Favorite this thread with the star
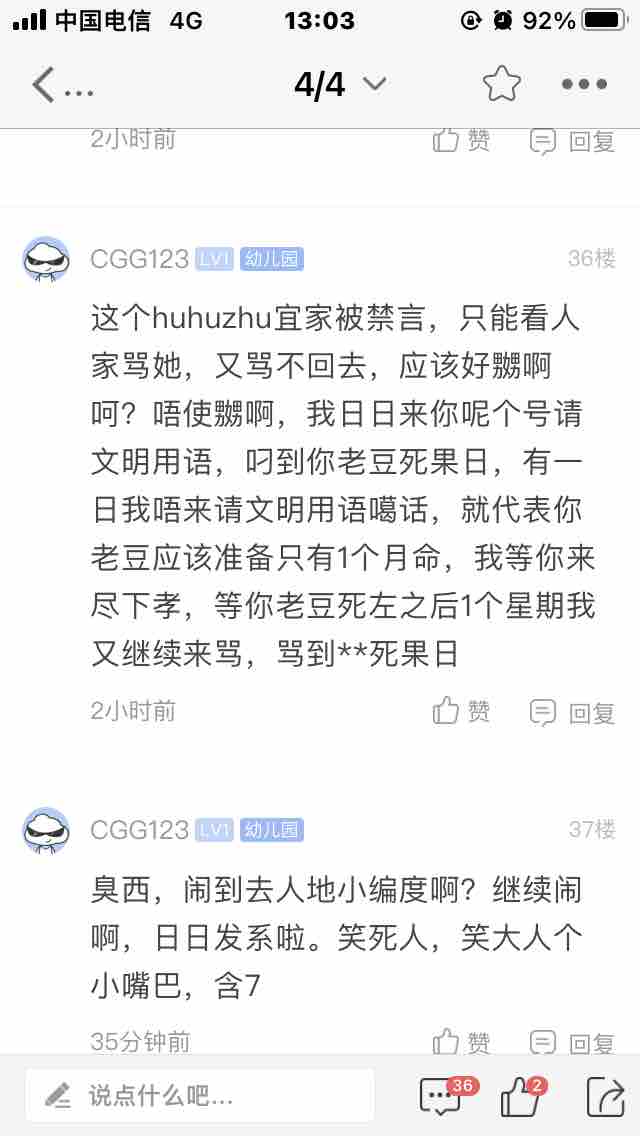 (x=502, y=85)
